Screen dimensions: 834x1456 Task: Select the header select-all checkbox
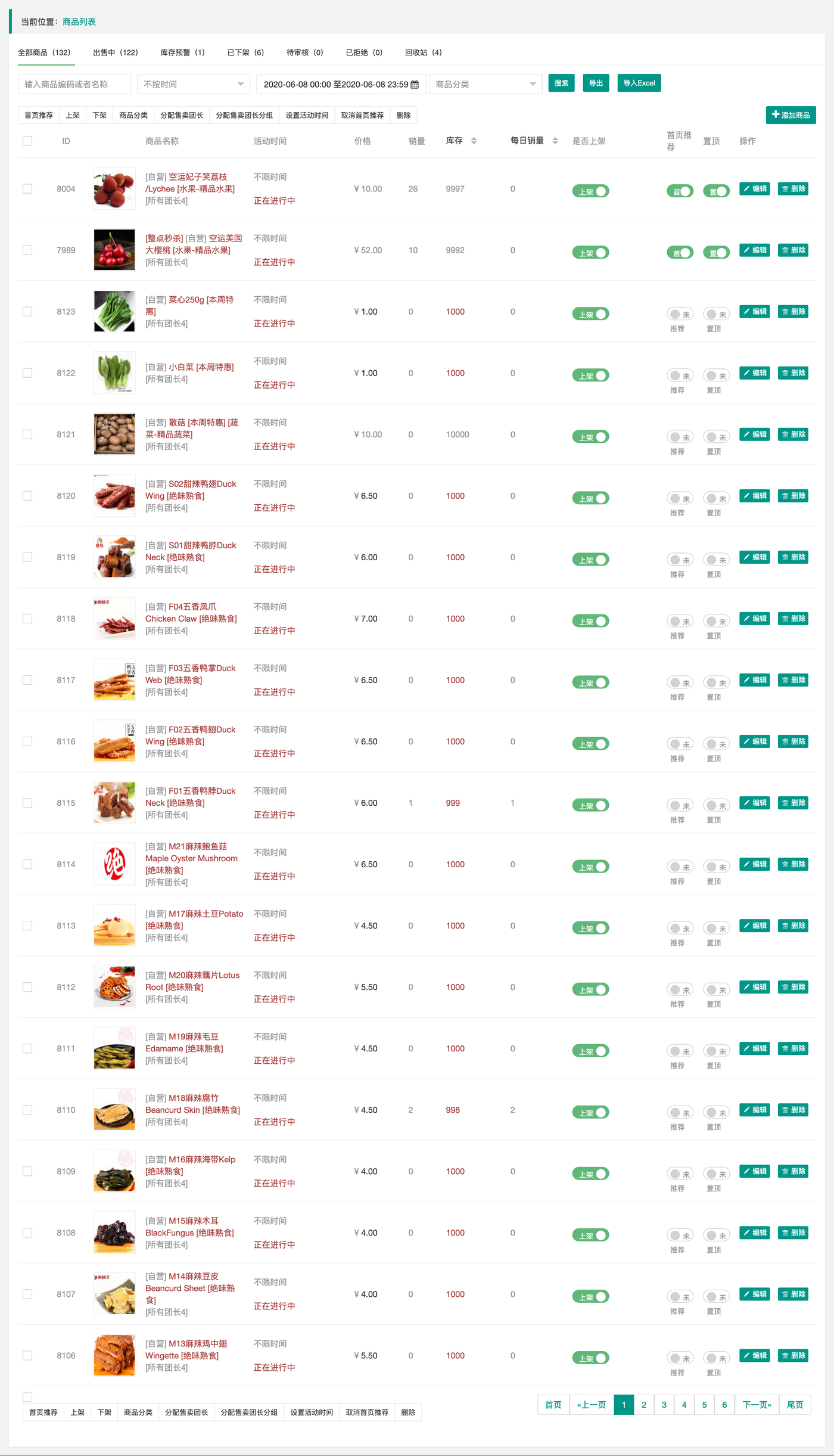(27, 141)
